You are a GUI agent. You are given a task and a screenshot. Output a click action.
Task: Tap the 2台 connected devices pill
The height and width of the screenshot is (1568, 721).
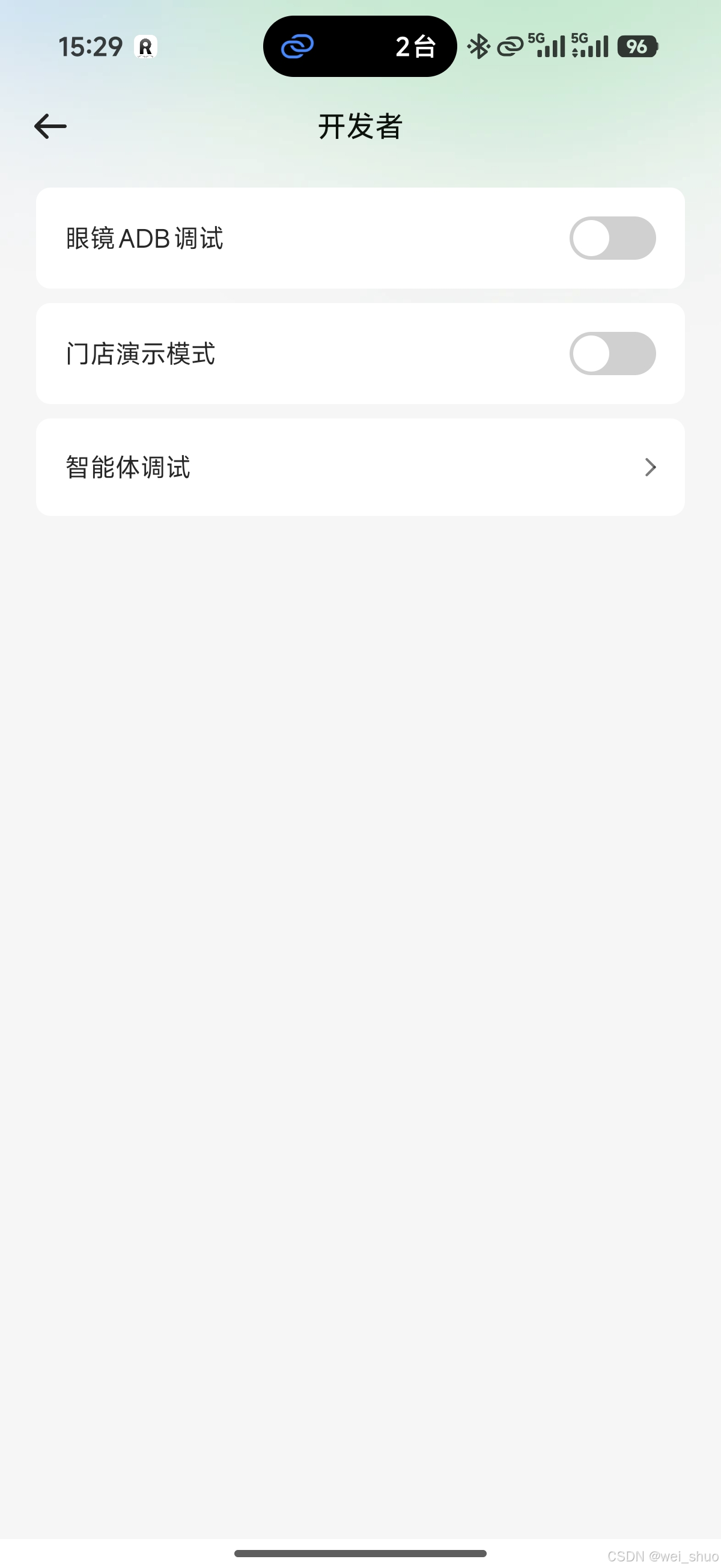click(359, 46)
